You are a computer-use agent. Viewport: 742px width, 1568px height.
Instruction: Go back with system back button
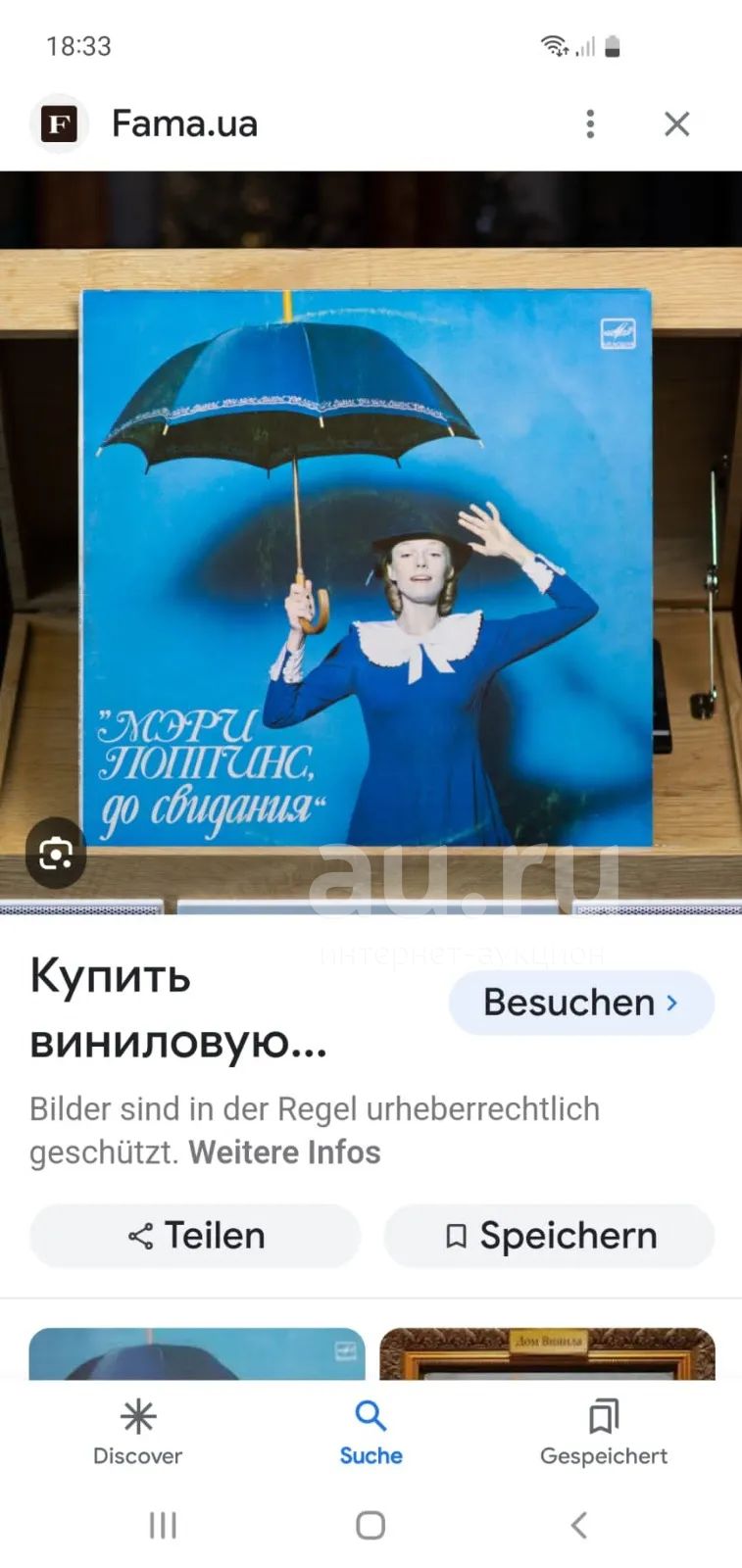pos(579,1525)
